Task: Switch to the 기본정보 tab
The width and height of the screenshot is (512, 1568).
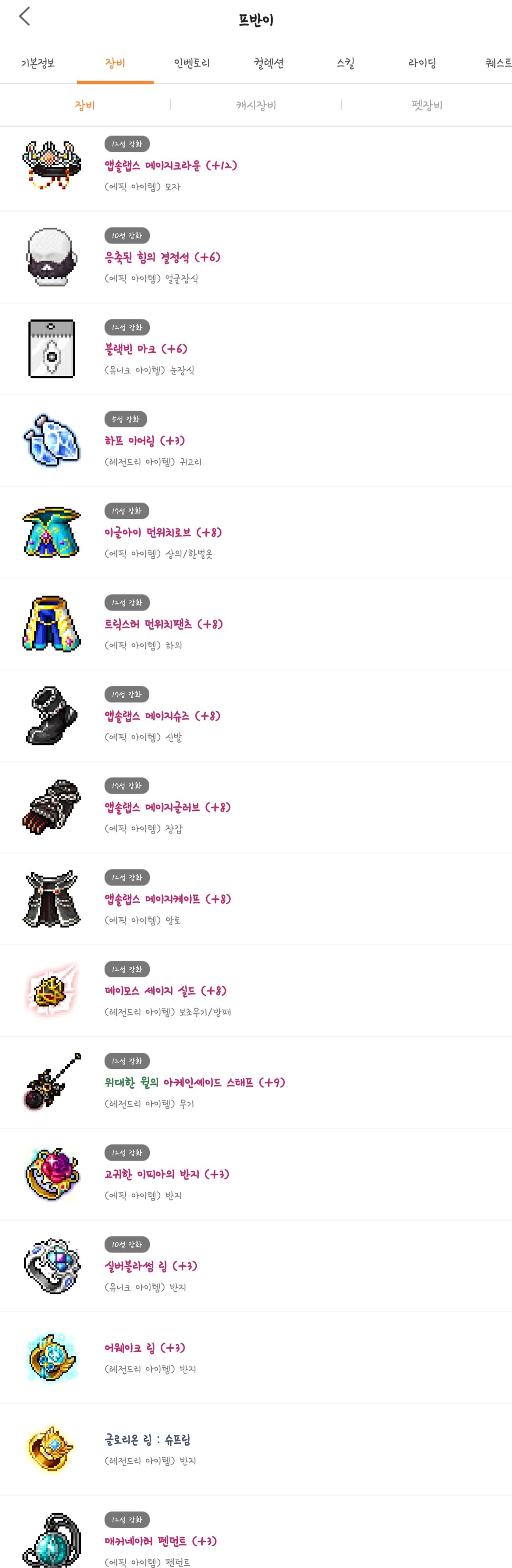Action: point(38,63)
